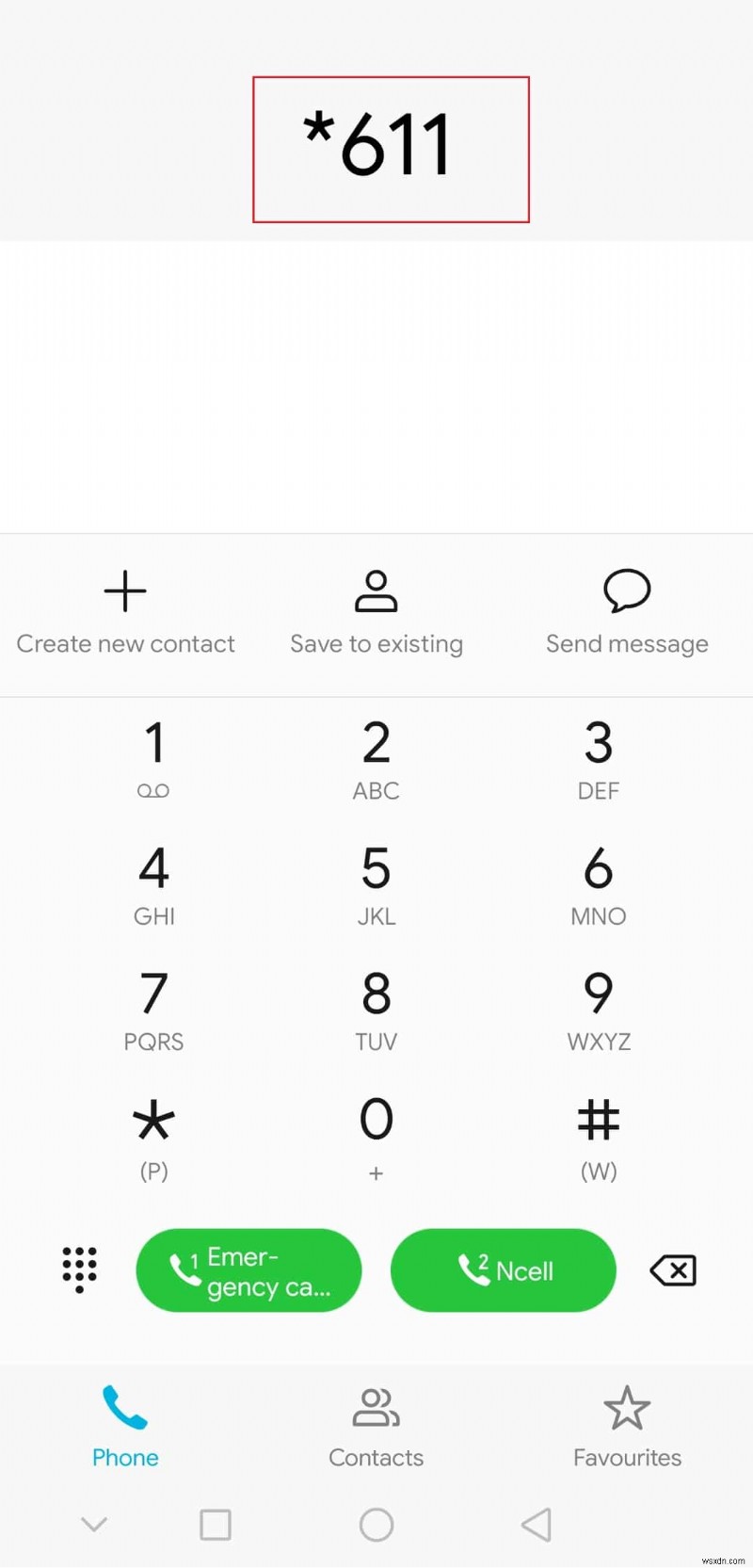Select Save to existing contact
Screen dimensions: 753x1568
pyautogui.click(x=376, y=612)
